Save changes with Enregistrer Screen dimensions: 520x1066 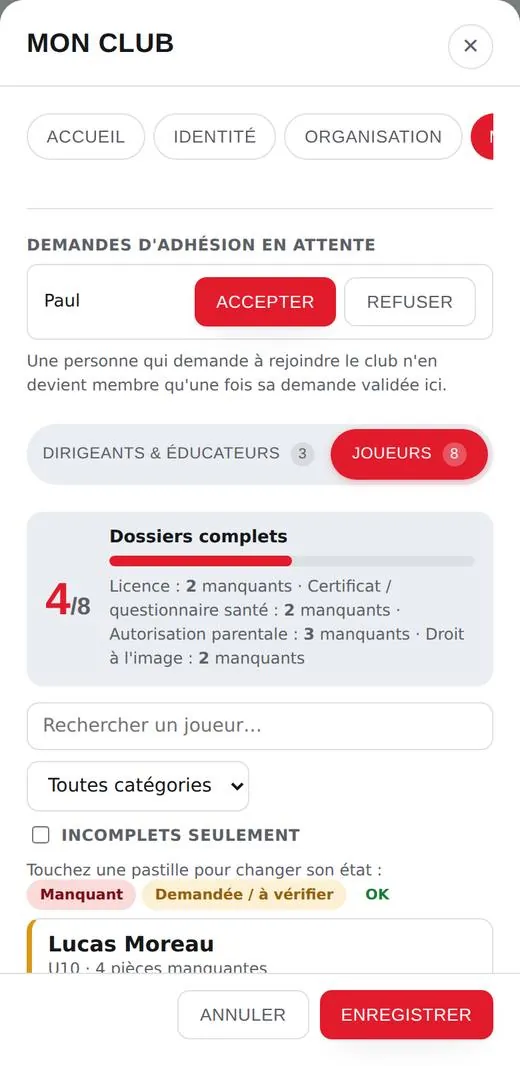pyautogui.click(x=406, y=1014)
